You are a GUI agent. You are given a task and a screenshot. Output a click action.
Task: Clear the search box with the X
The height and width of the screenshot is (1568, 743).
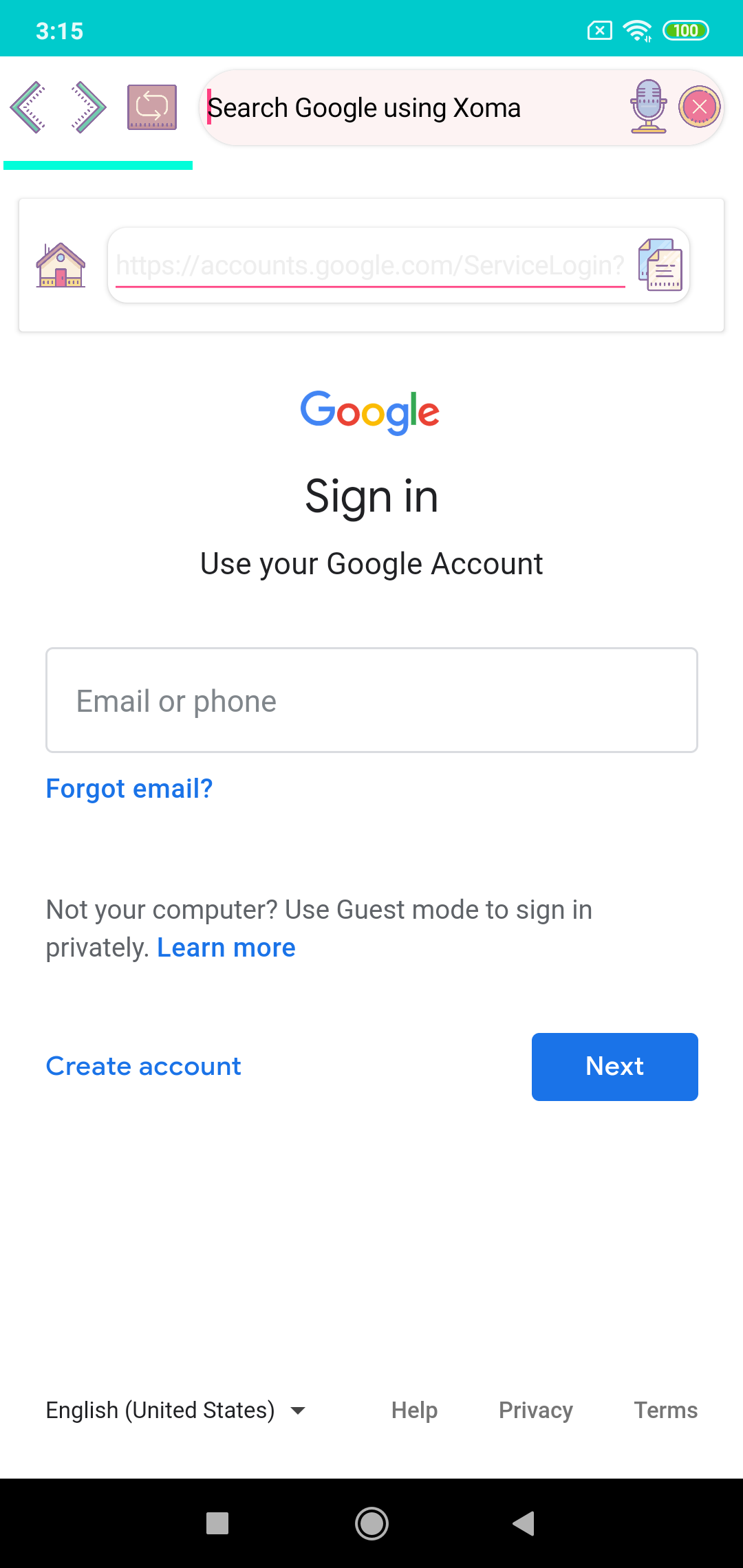pos(699,107)
